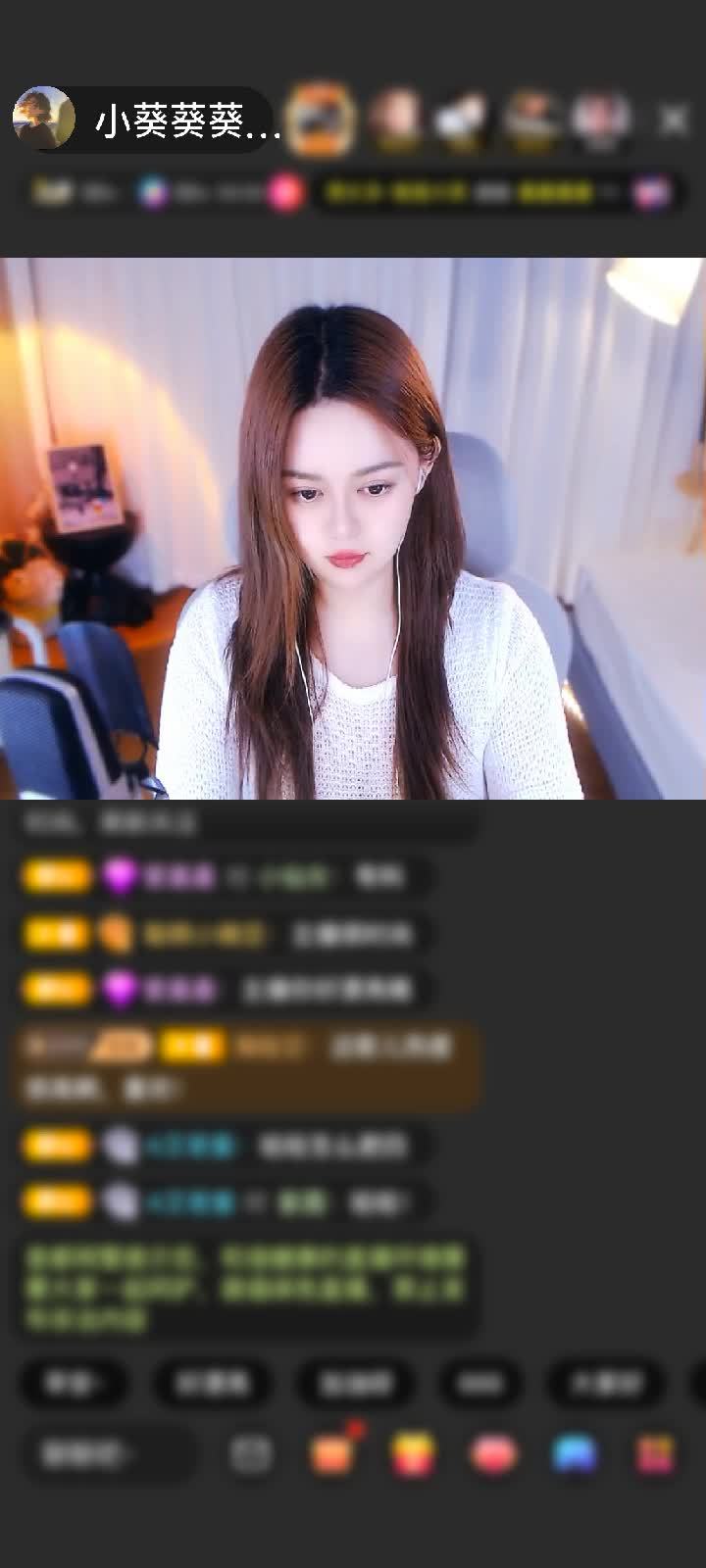Tap the grey emoji icon beside chat input

pos(251,1454)
